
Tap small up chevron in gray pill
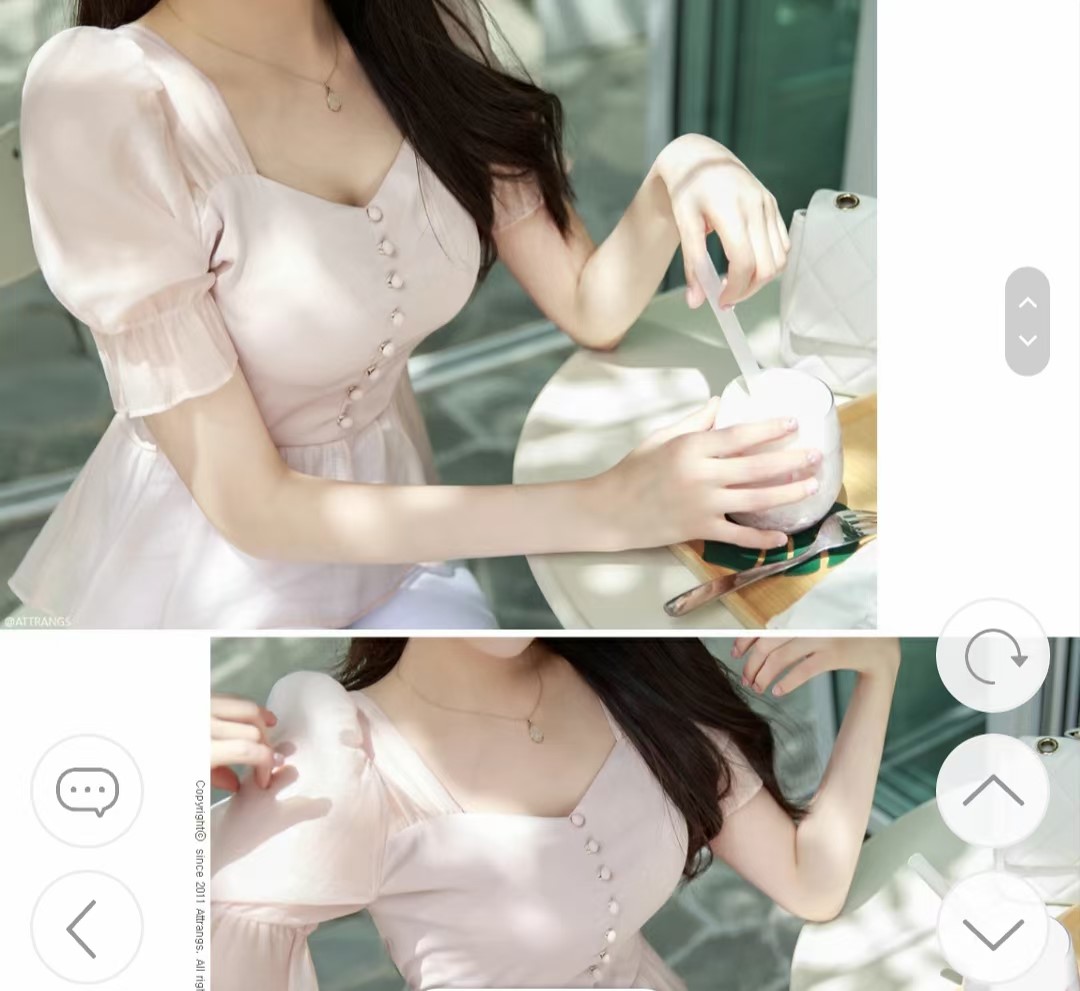pyautogui.click(x=1027, y=302)
